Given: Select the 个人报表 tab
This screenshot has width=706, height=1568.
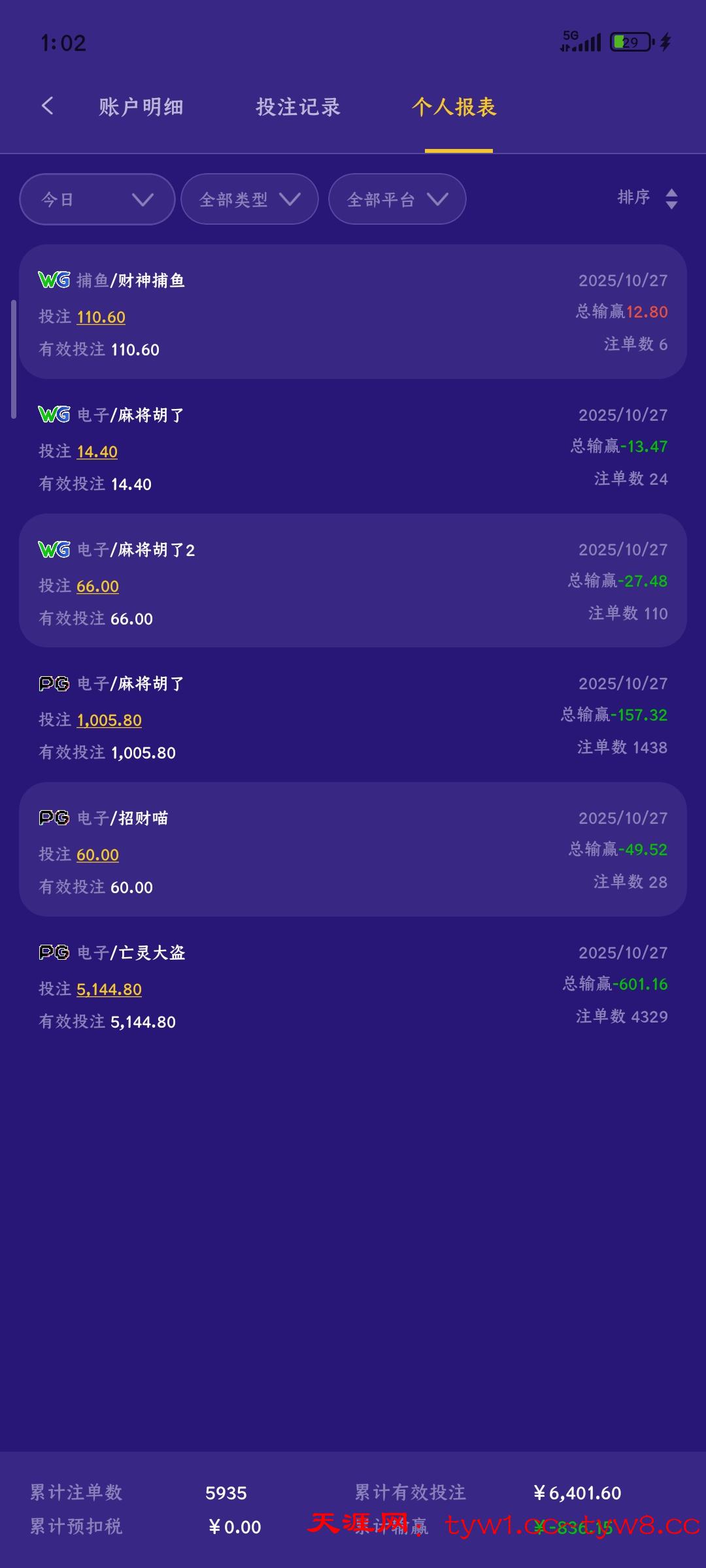Looking at the screenshot, I should [455, 107].
